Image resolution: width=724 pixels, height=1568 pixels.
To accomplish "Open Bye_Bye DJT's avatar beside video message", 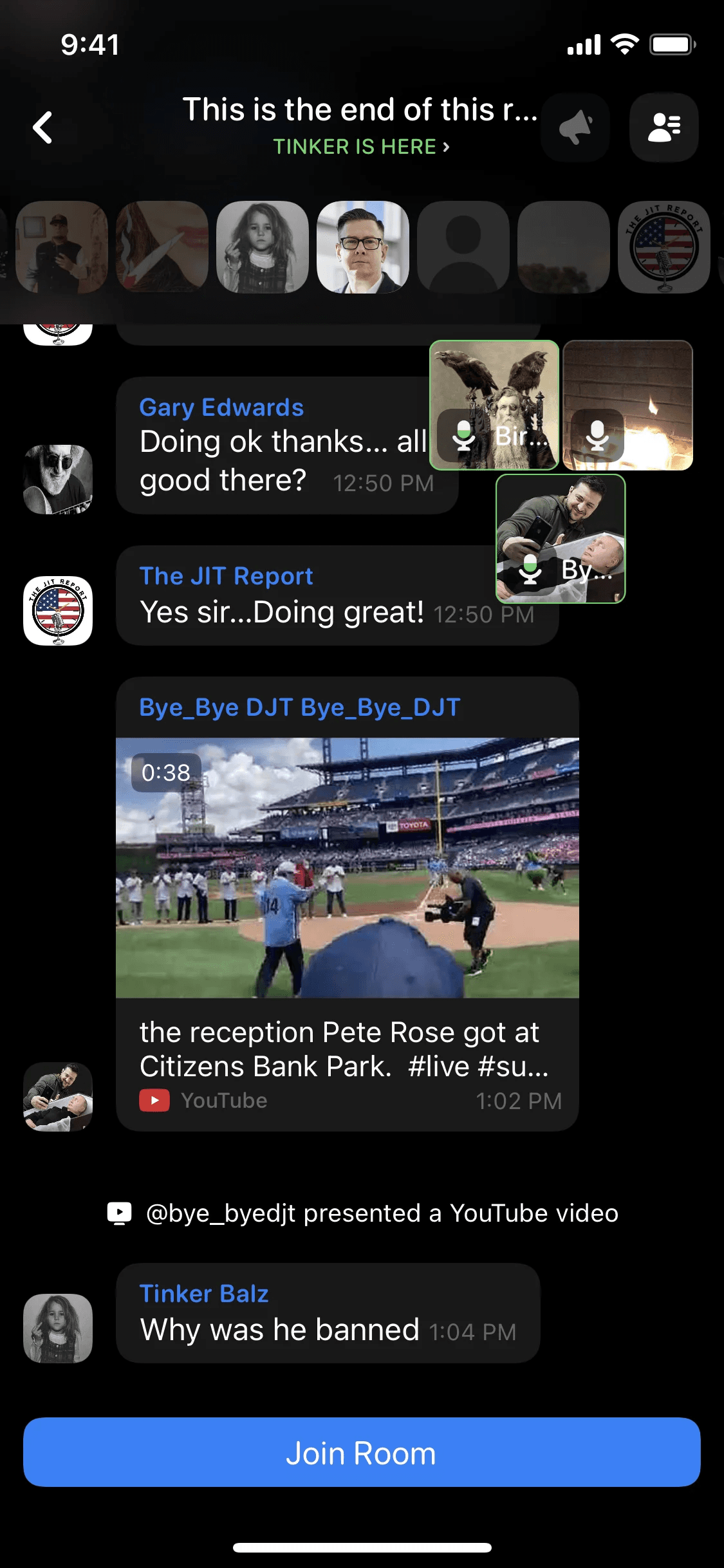I will [58, 1096].
